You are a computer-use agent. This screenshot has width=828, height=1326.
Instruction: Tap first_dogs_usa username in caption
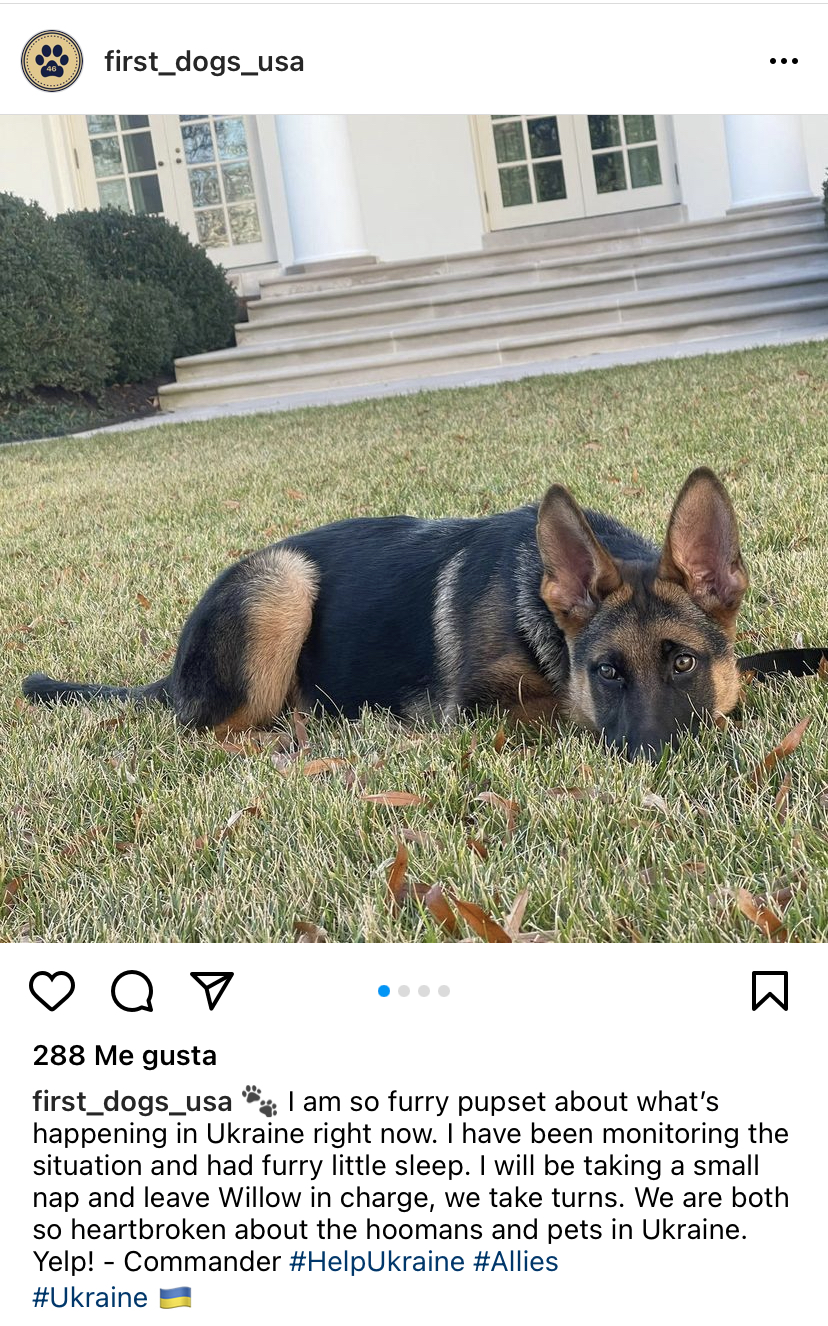pos(132,1102)
